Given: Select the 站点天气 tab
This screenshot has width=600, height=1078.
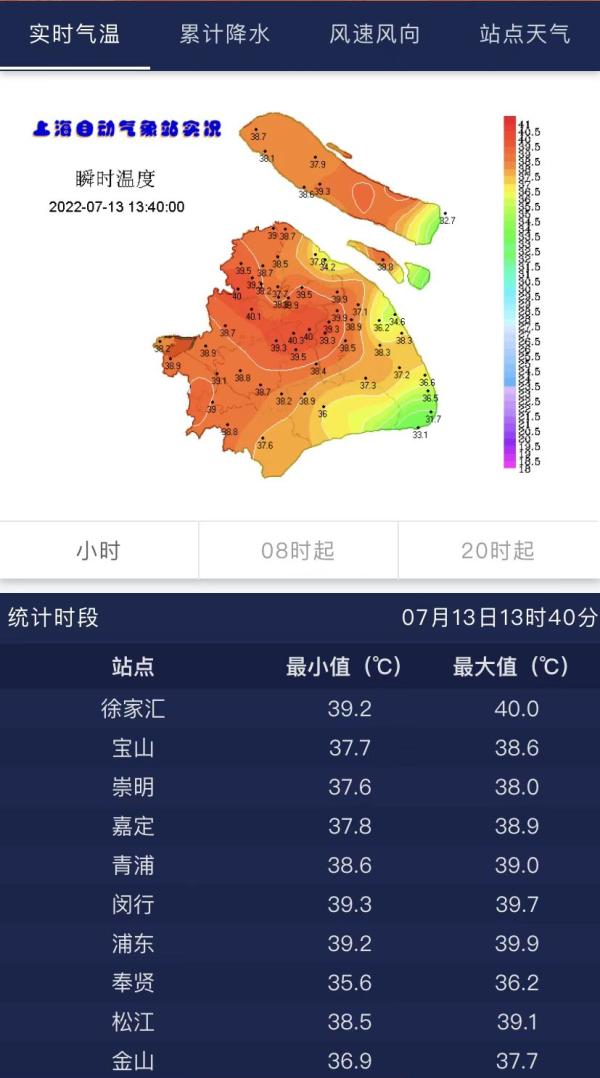Looking at the screenshot, I should tap(525, 34).
